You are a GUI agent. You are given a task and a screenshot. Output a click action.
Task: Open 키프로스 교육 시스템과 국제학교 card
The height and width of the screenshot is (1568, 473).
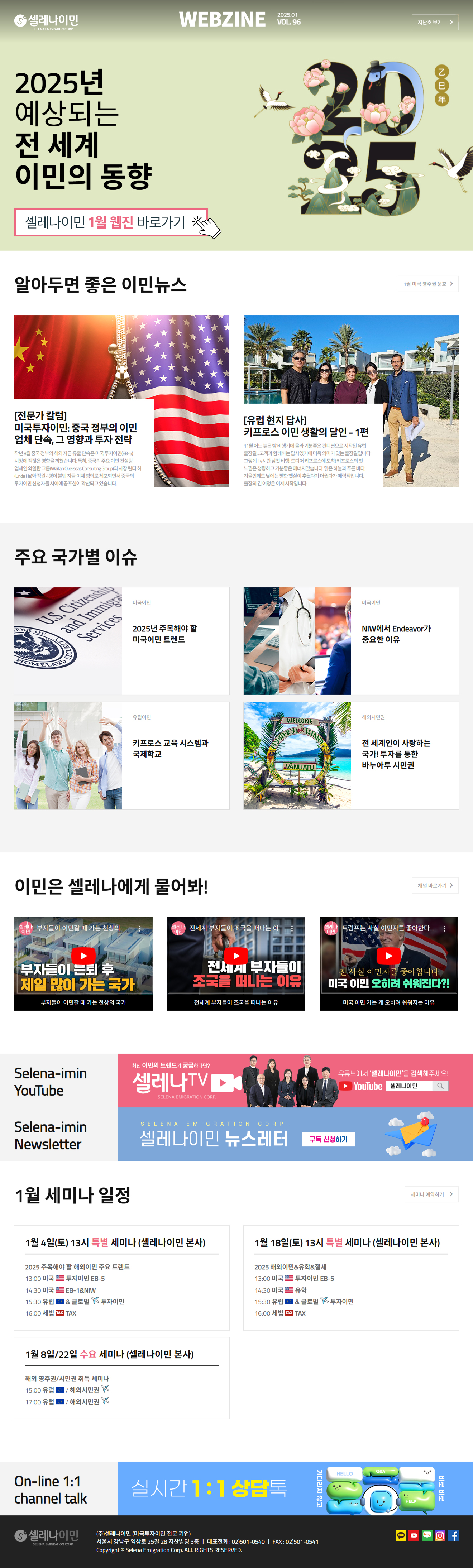(121, 755)
